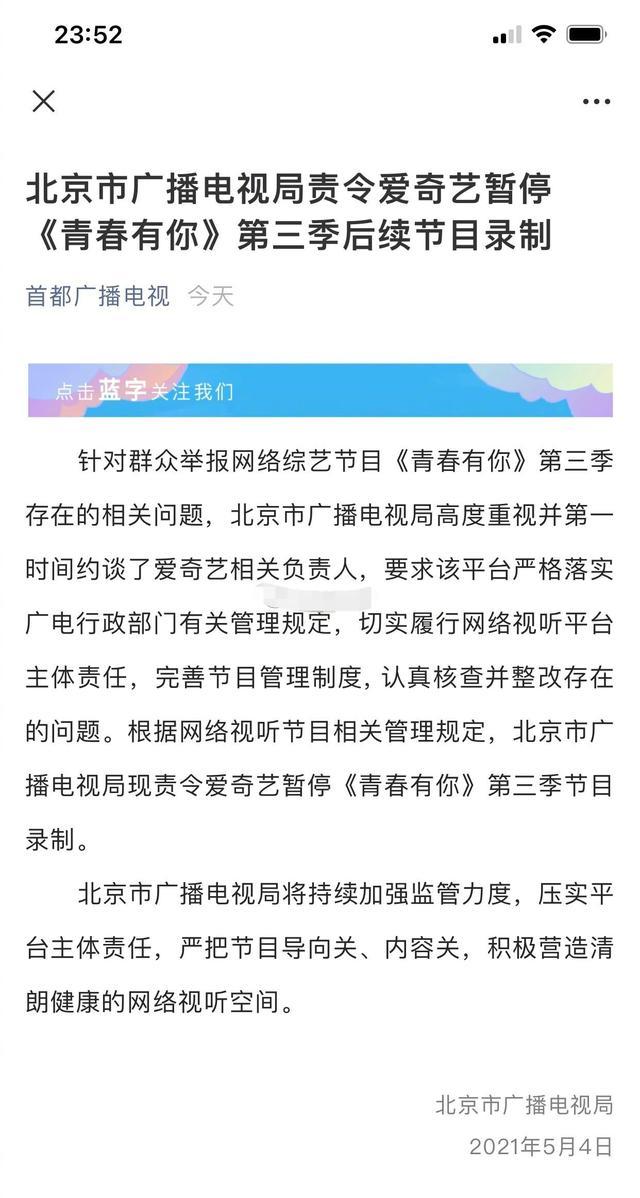Open the 首都广播电视 account page
Viewport: 640px width, 1198px height.
pos(98,296)
